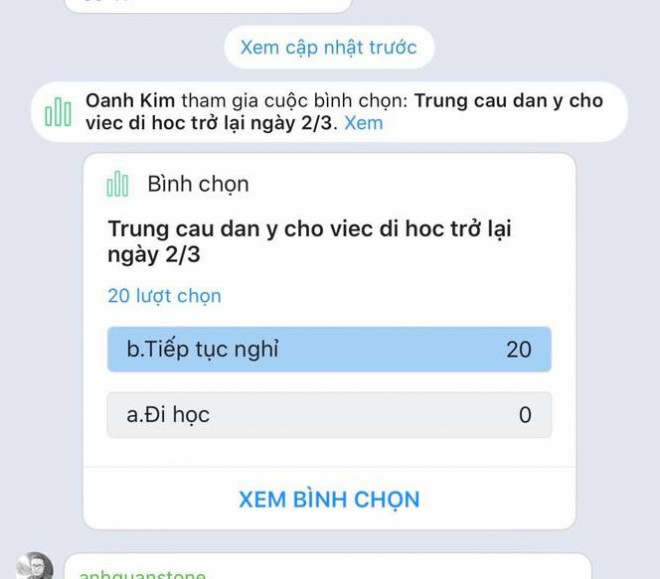This screenshot has height=579, width=660.
Task: View the '20 lượt chọn' voter list
Action: tap(164, 296)
